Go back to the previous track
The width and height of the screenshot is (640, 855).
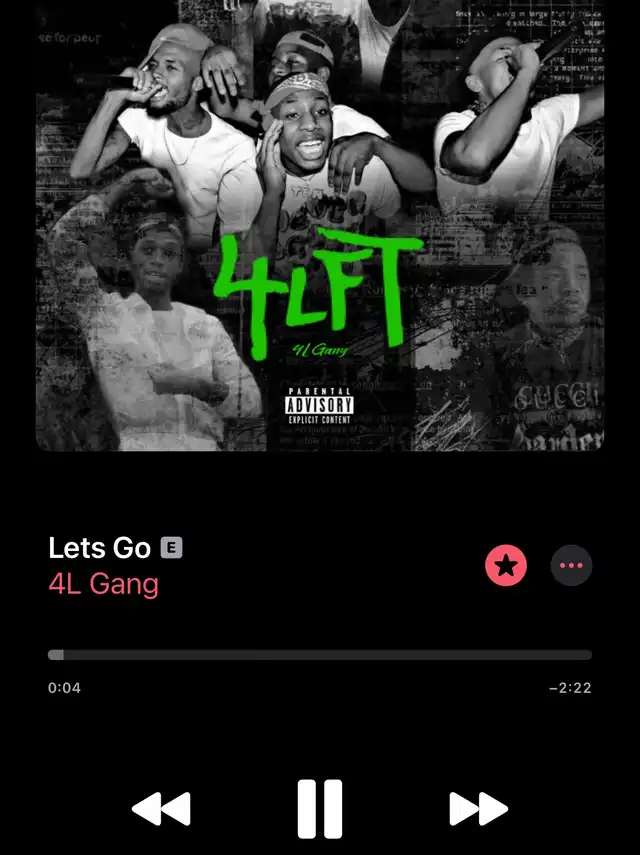[161, 808]
